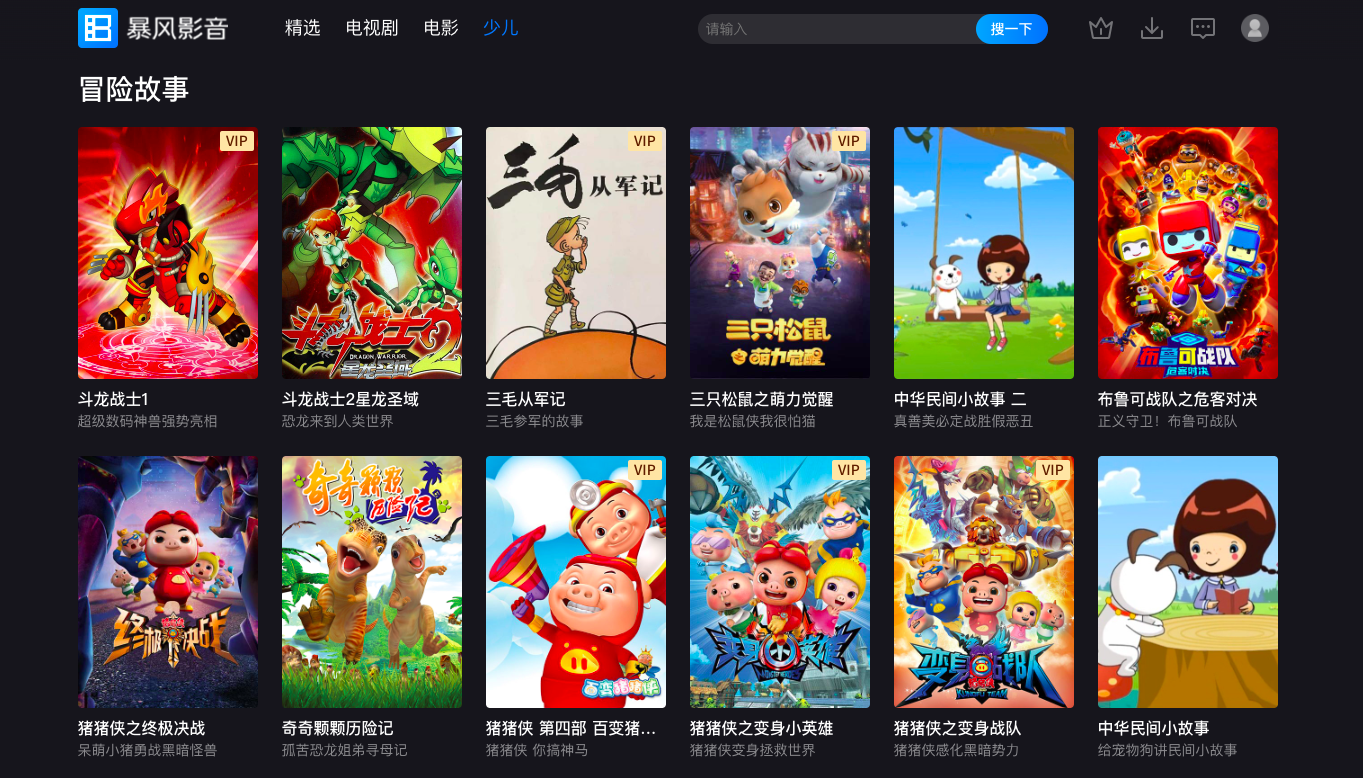Viewport: 1363px width, 778px height.
Task: Open the user profile avatar
Action: coord(1255,28)
